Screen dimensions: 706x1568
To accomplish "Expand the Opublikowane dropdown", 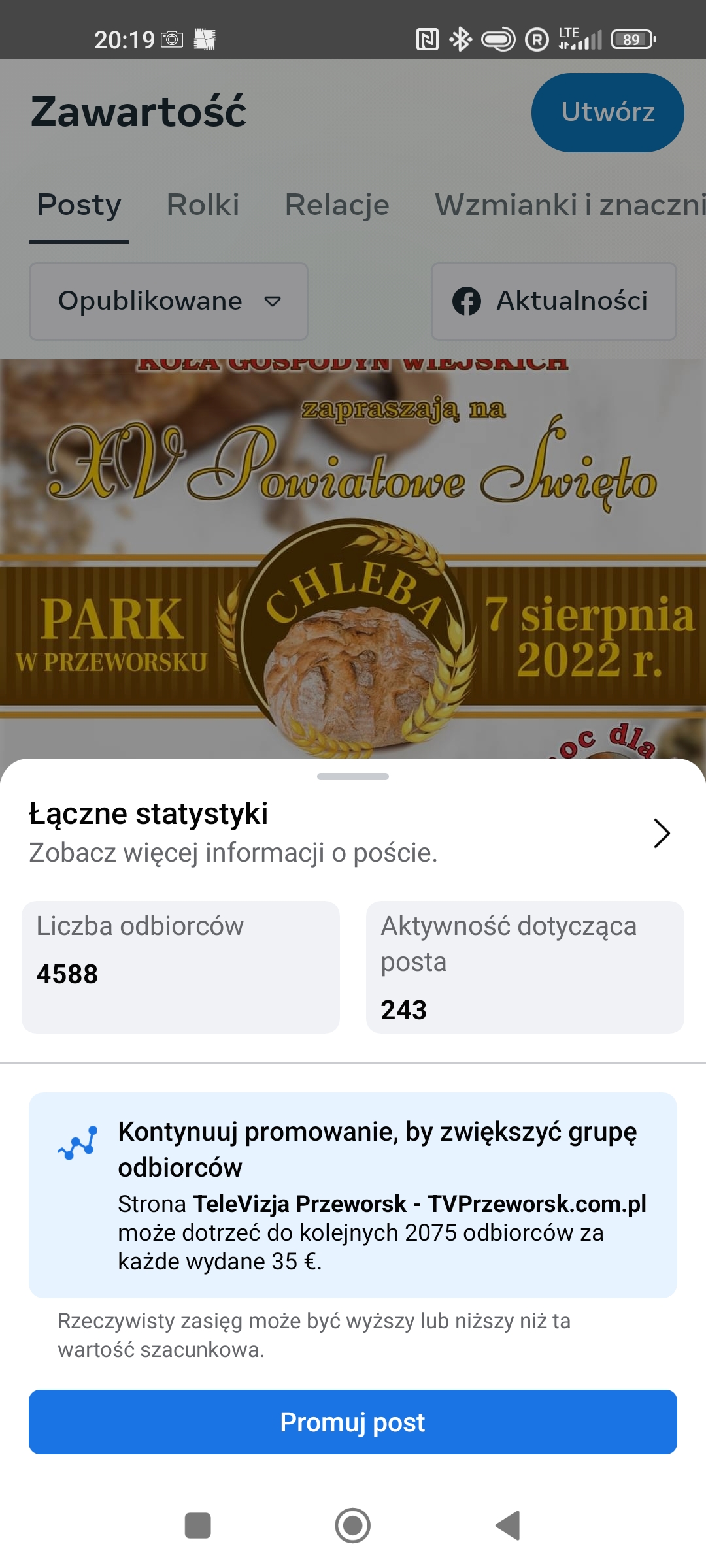I will click(169, 301).
